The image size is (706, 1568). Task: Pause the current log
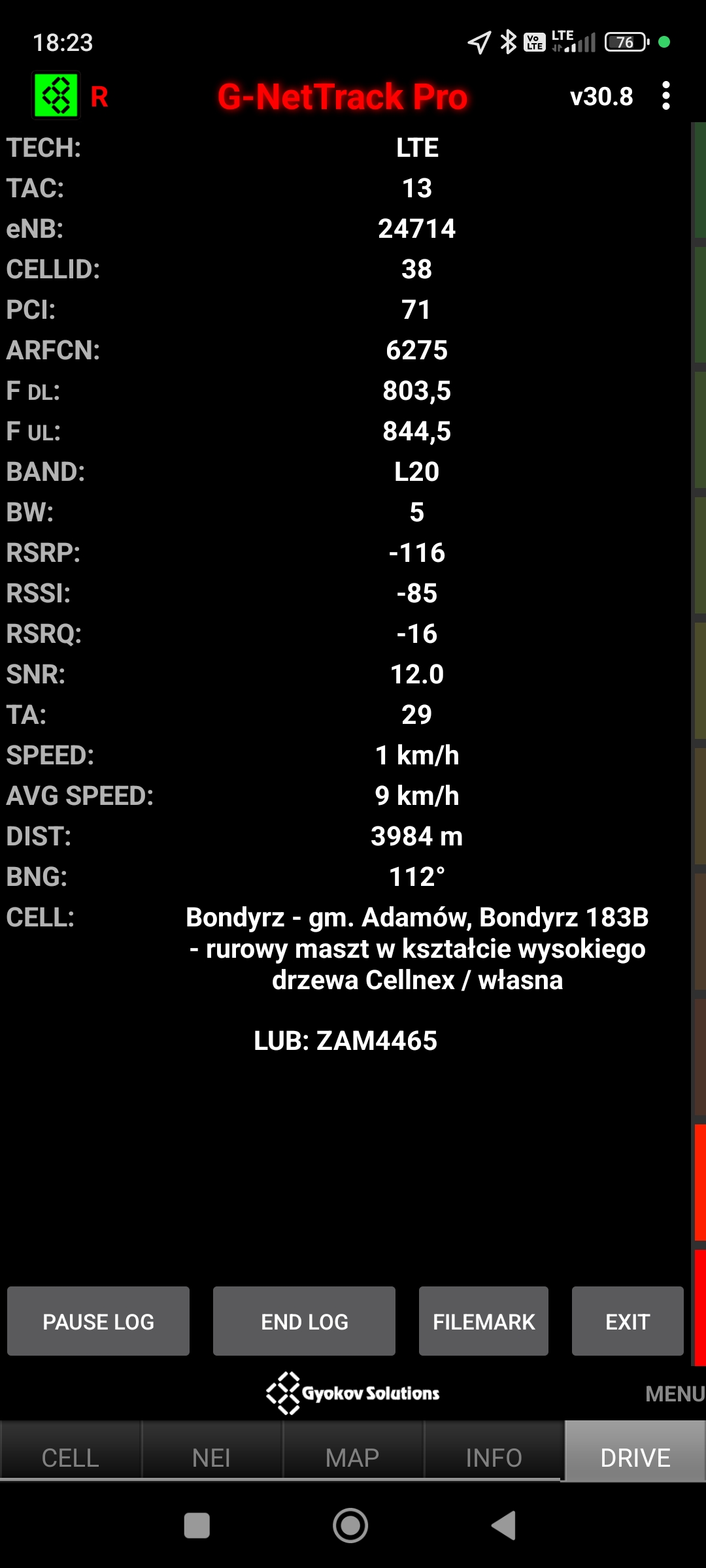coord(98,1321)
